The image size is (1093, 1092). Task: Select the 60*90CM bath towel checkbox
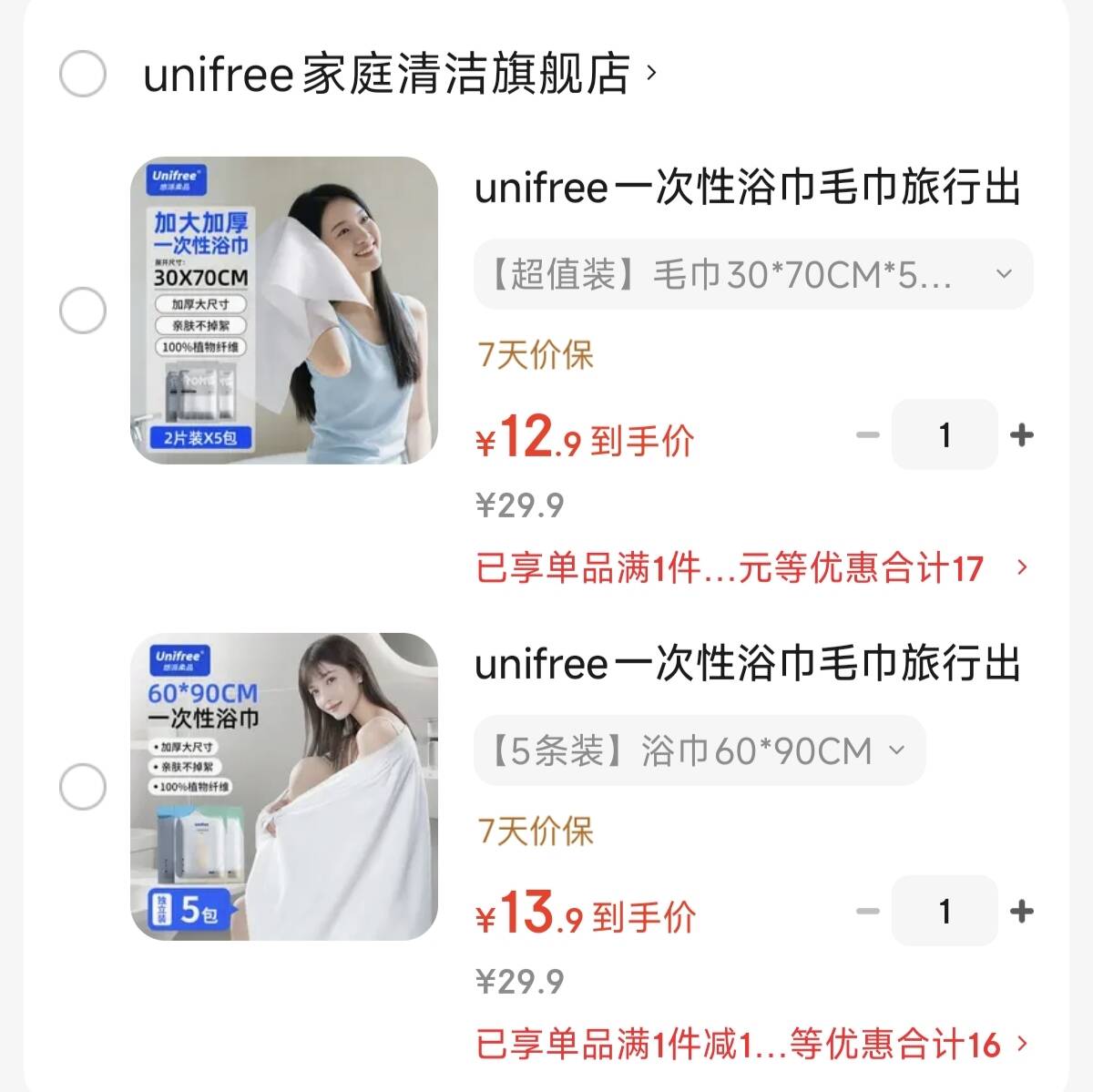click(x=83, y=787)
